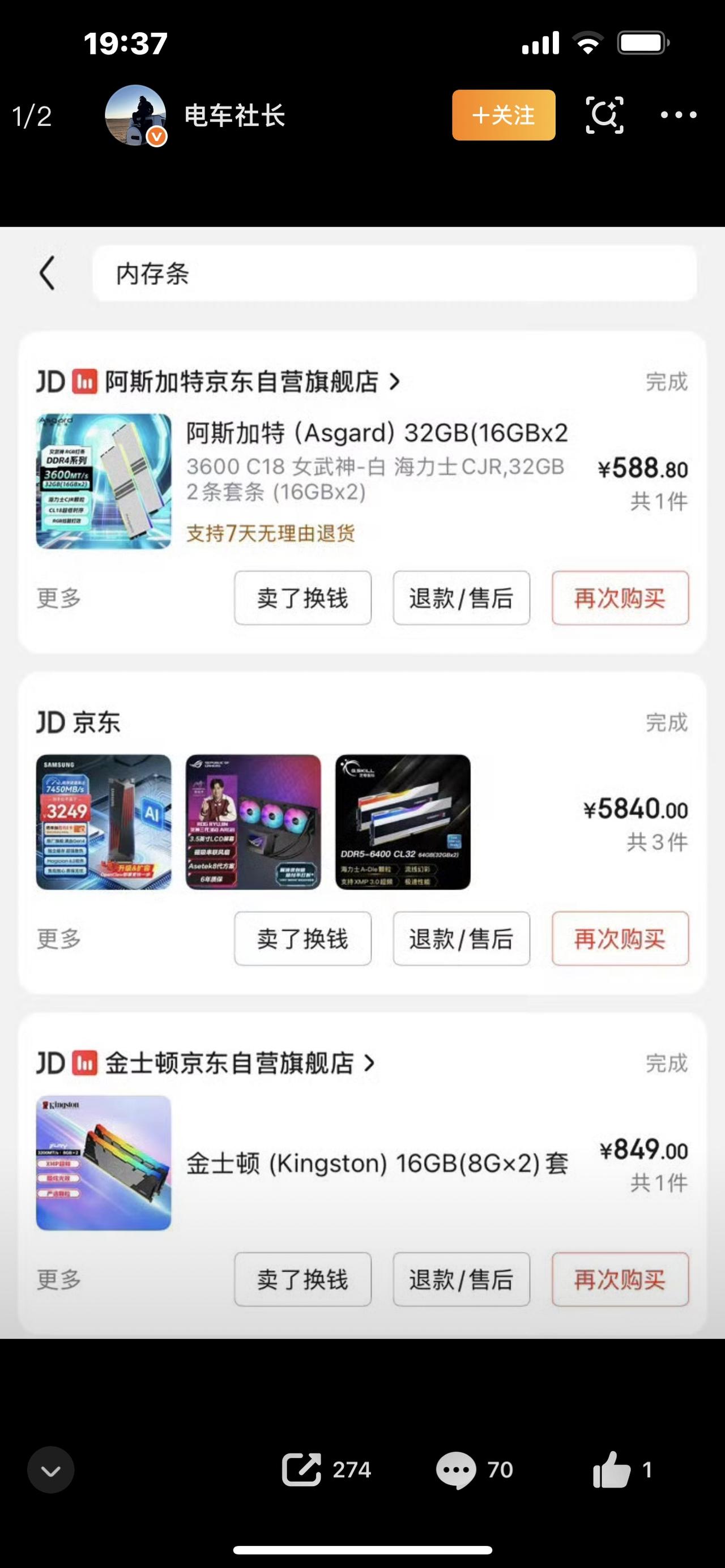The image size is (725, 1568).
Task: Select 卖了换钱 on the ¥5840 order
Action: pyautogui.click(x=302, y=939)
